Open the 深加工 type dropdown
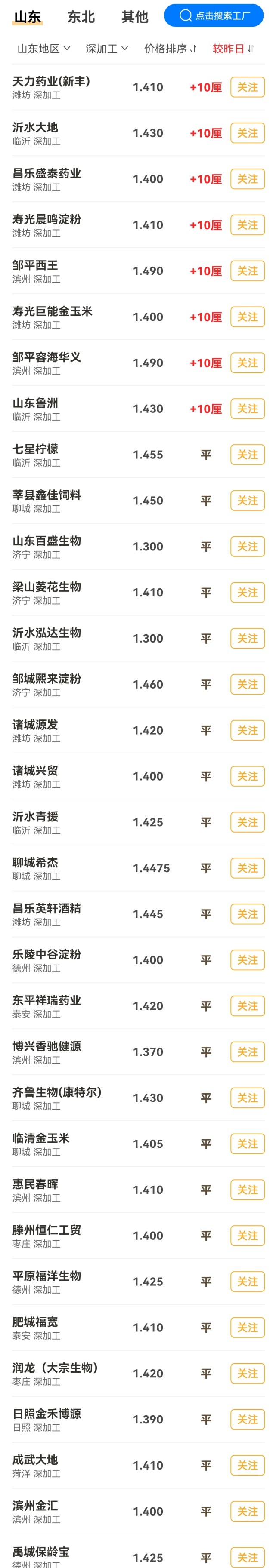The height and width of the screenshot is (1568, 276). (x=107, y=49)
